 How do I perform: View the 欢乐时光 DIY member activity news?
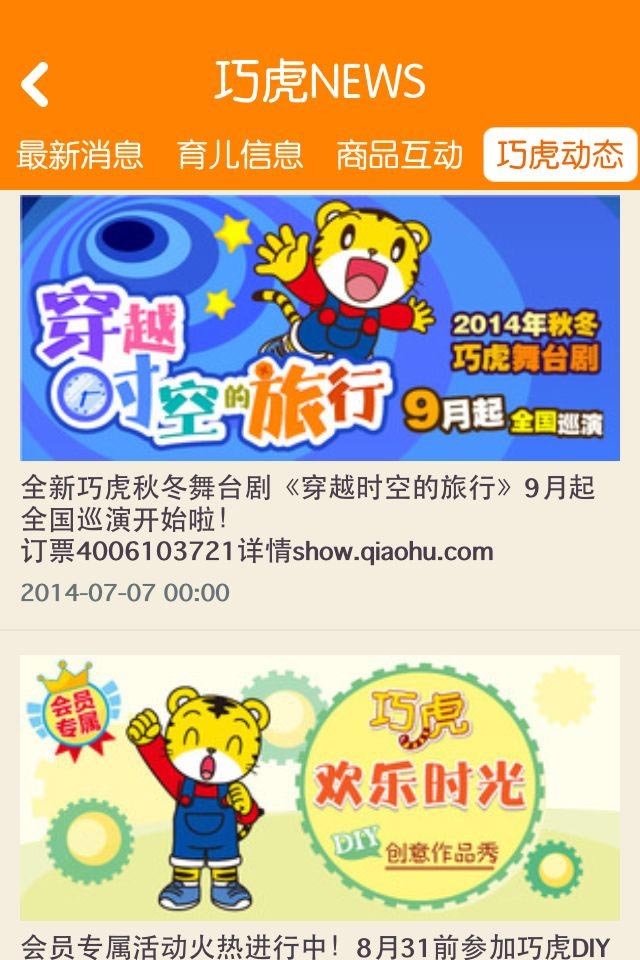[320, 788]
